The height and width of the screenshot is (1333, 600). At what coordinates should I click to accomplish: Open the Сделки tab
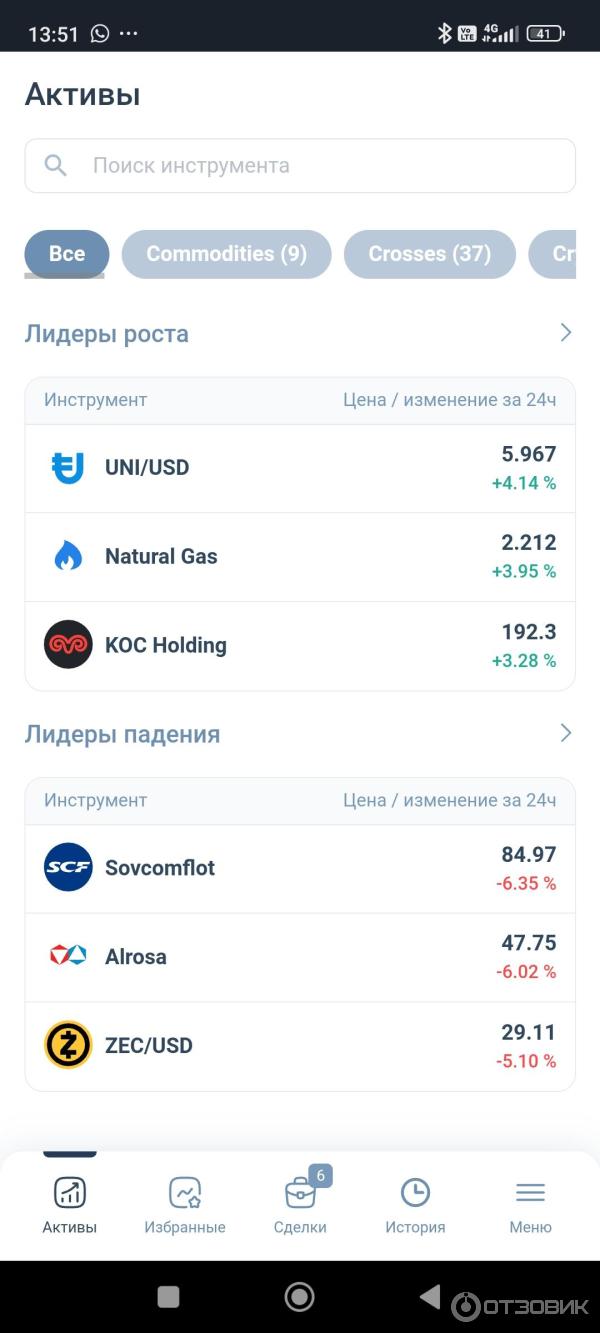pos(300,1205)
